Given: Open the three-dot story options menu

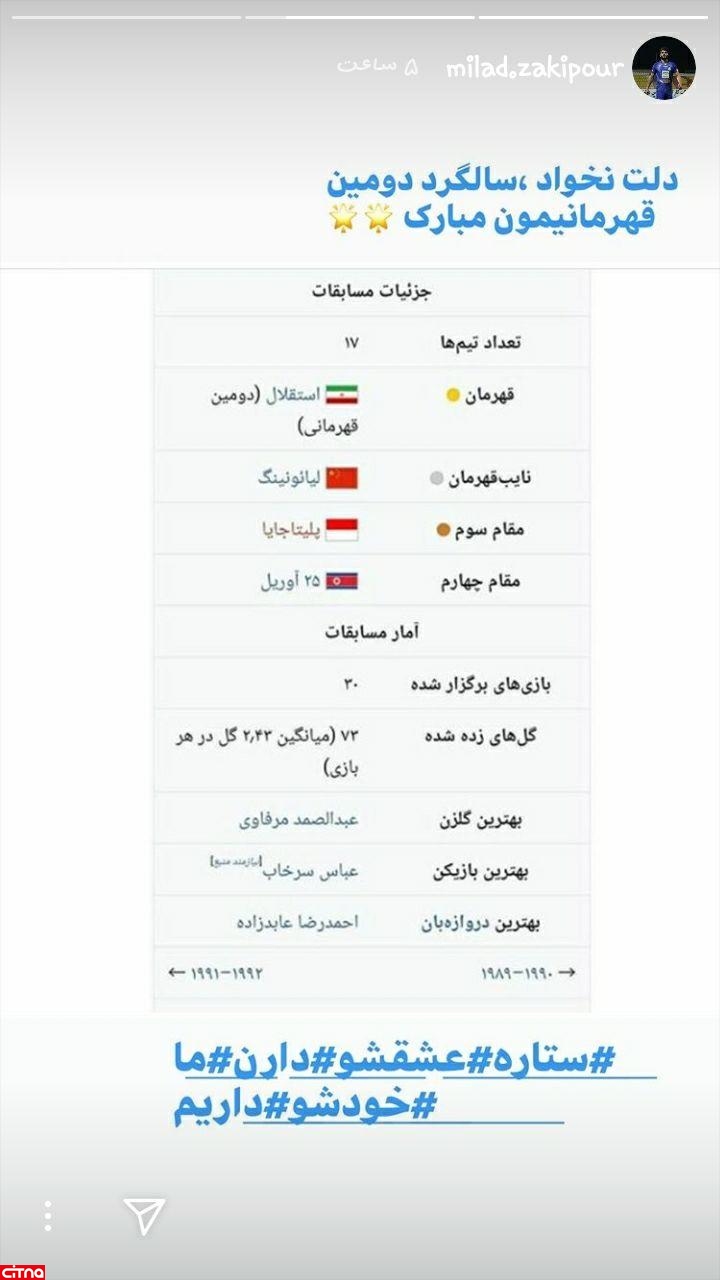Looking at the screenshot, I should click(x=47, y=1216).
